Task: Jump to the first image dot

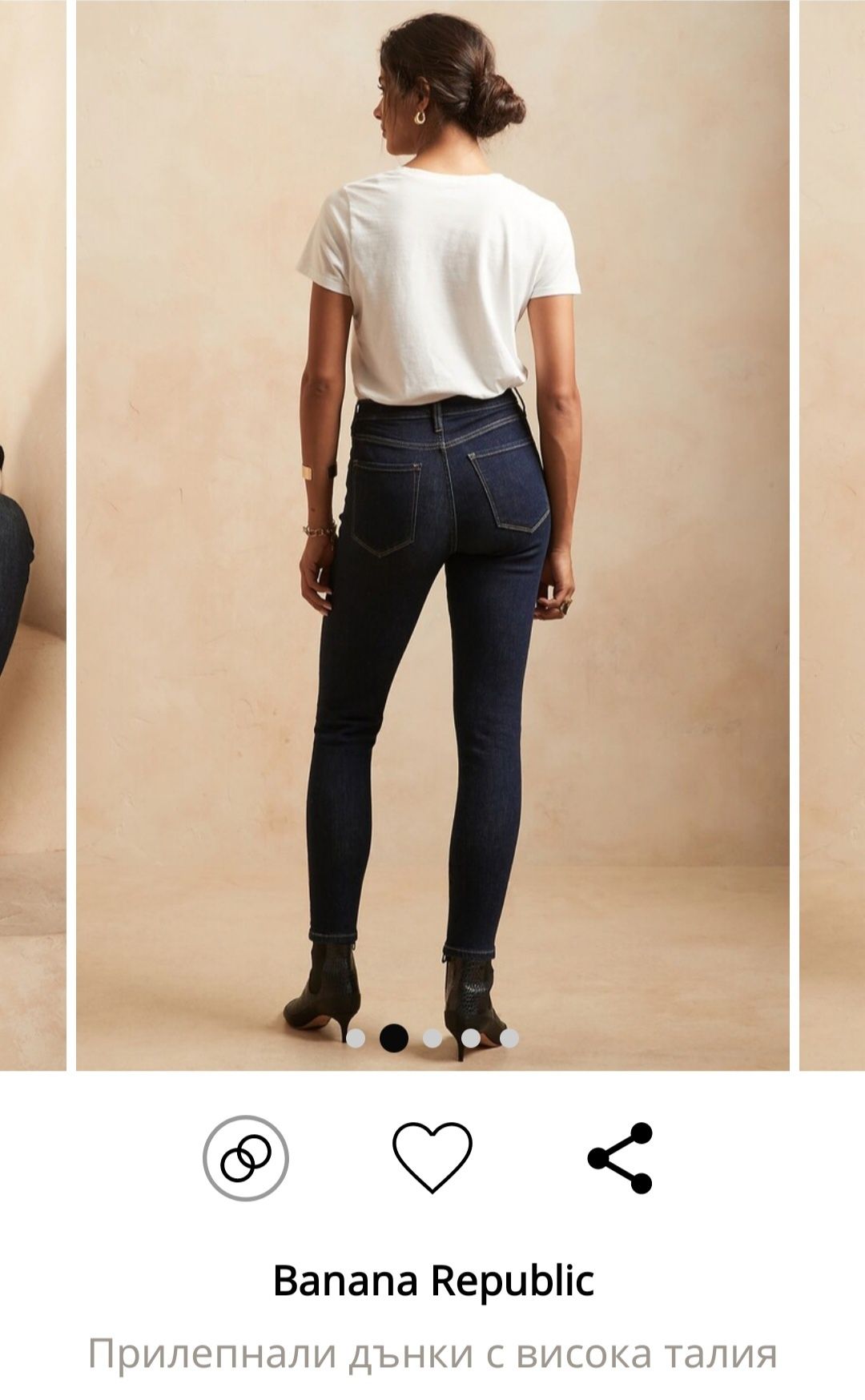Action: pos(356,1039)
